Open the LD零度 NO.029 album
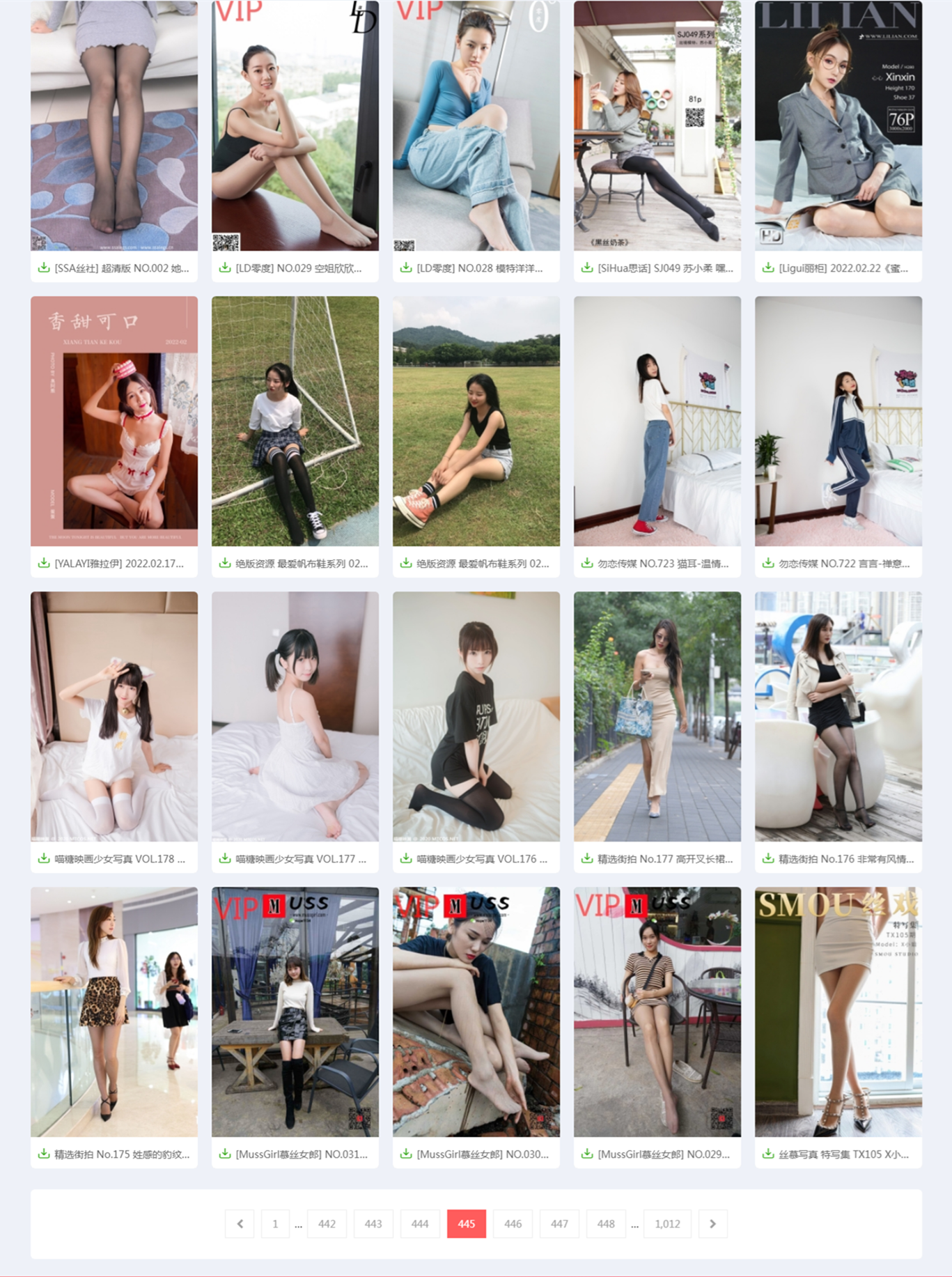 298,268
